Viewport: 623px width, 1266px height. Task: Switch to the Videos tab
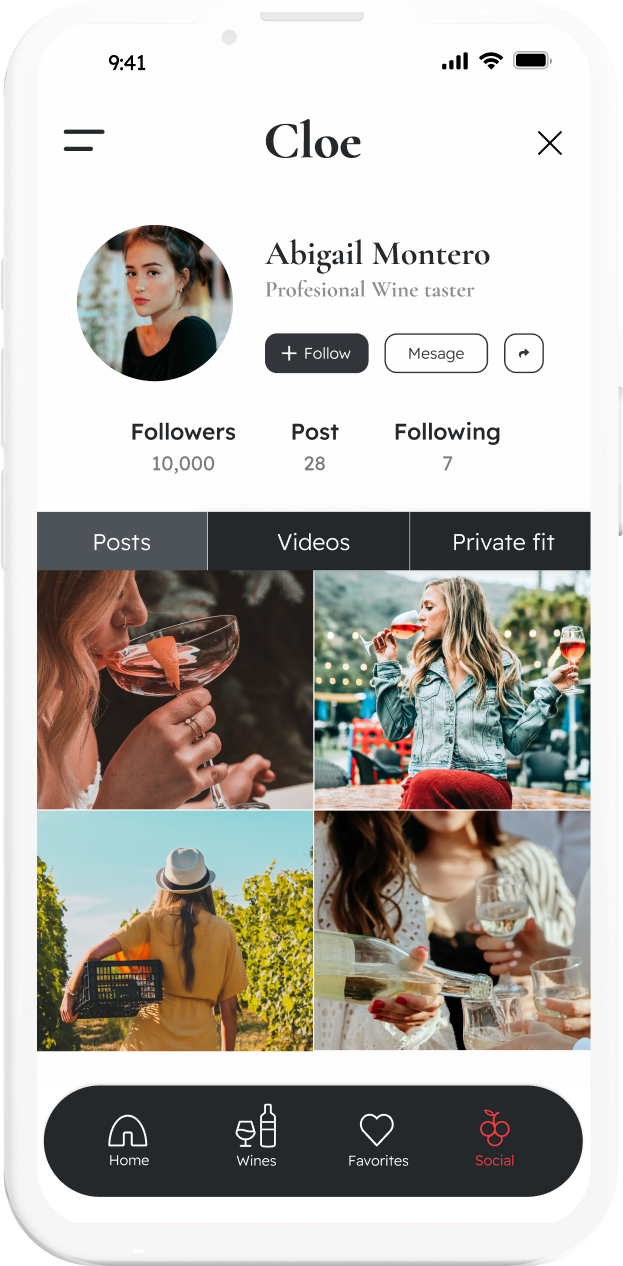coord(313,542)
